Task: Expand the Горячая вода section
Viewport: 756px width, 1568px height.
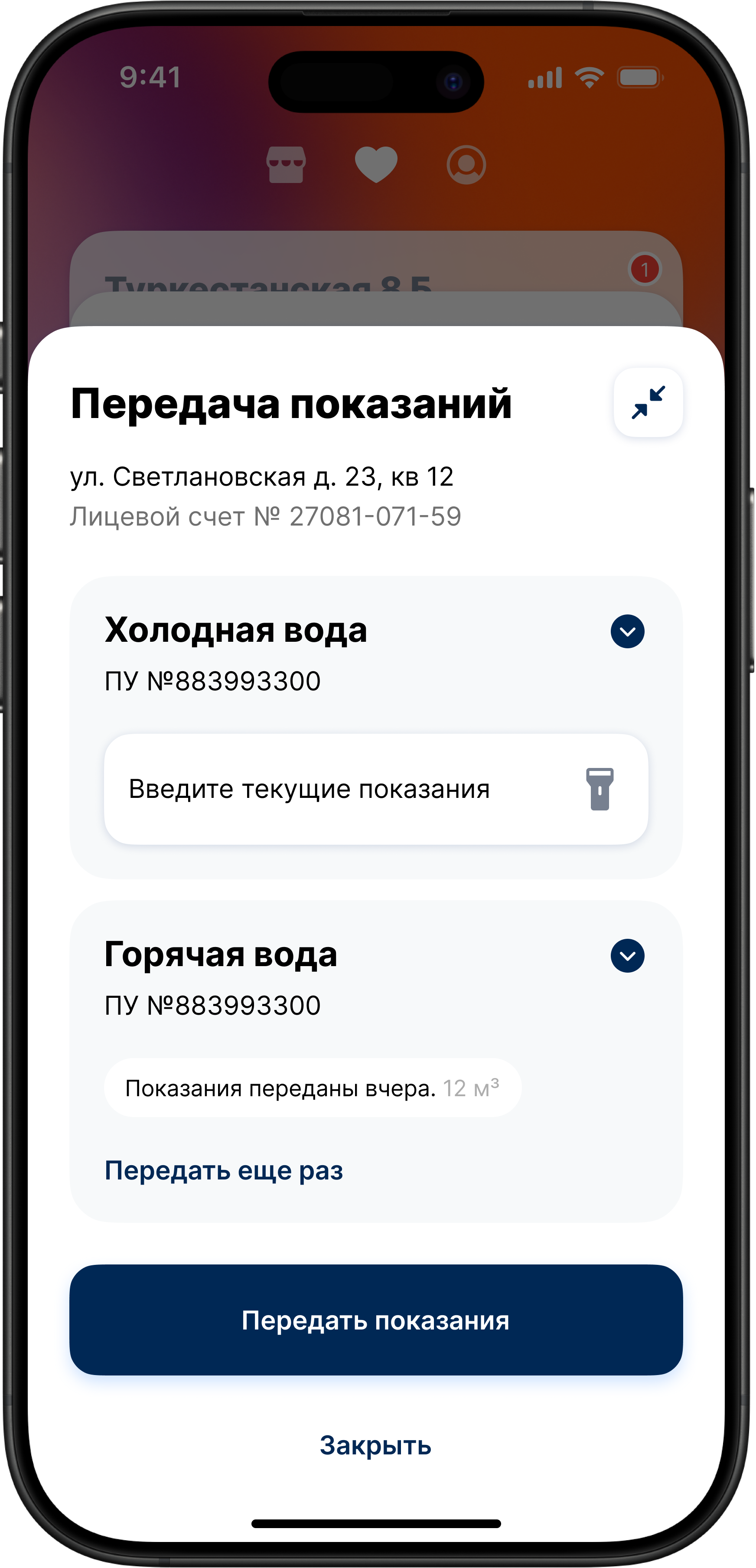Action: [627, 956]
